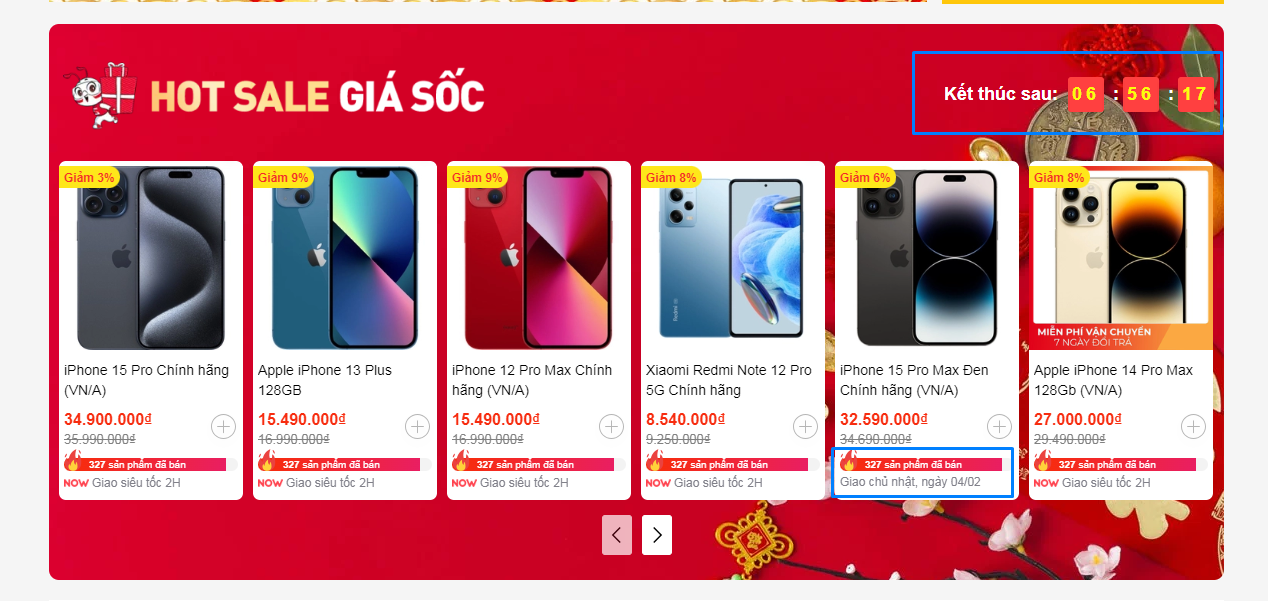This screenshot has width=1268, height=601.
Task: Open the iPhone 15 Pro Max Đen card
Action: pyautogui.click(x=927, y=260)
